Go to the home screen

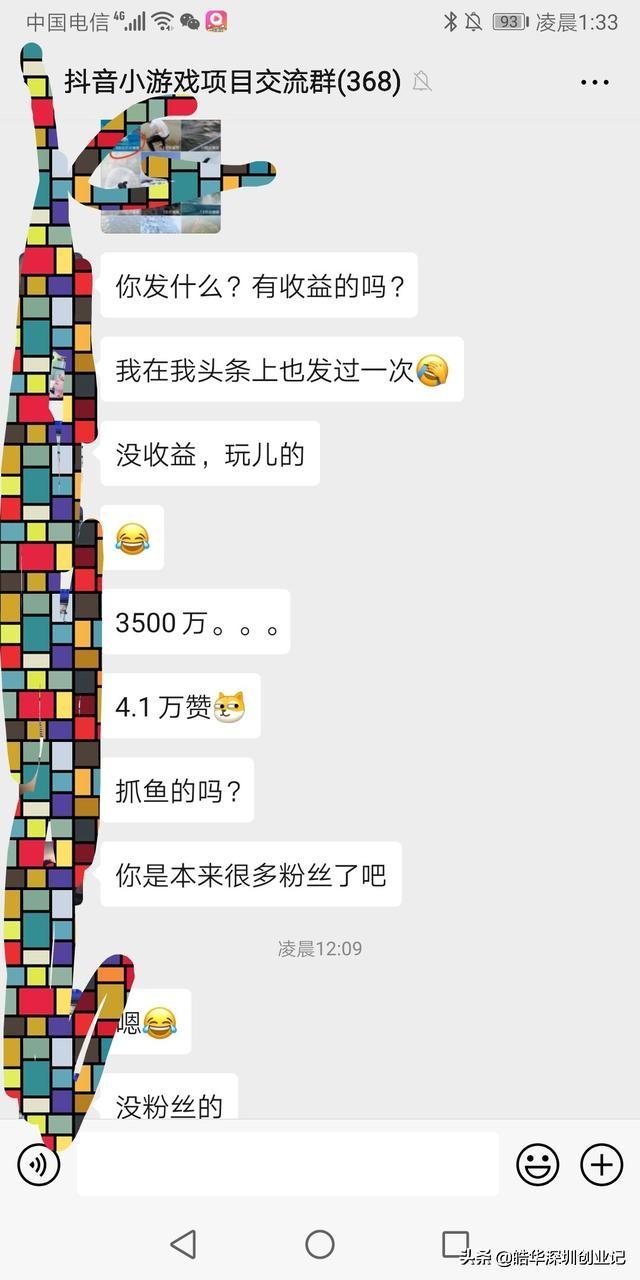click(320, 1244)
